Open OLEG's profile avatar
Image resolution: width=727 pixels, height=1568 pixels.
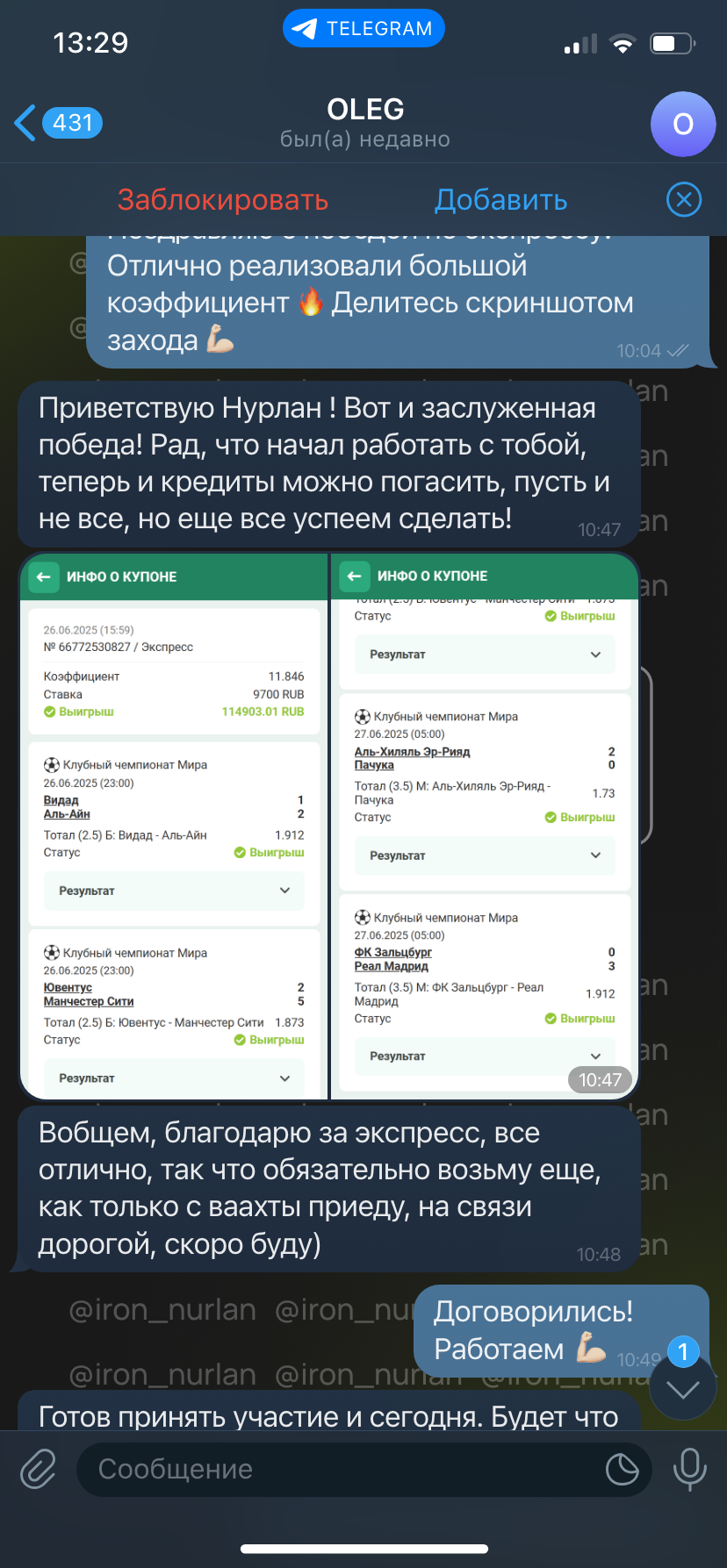[x=683, y=124]
